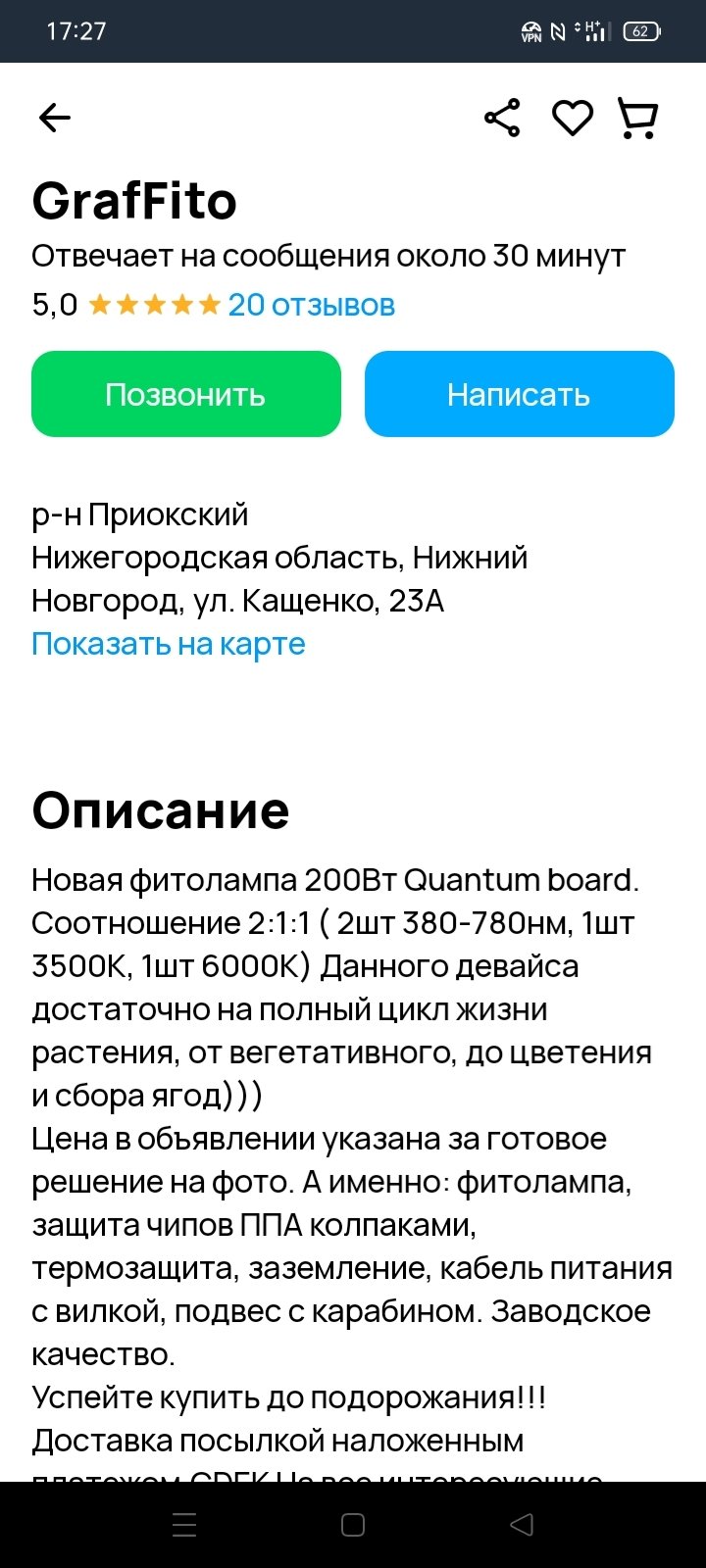Open system recent apps menu
The image size is (706, 1568).
point(184,1525)
